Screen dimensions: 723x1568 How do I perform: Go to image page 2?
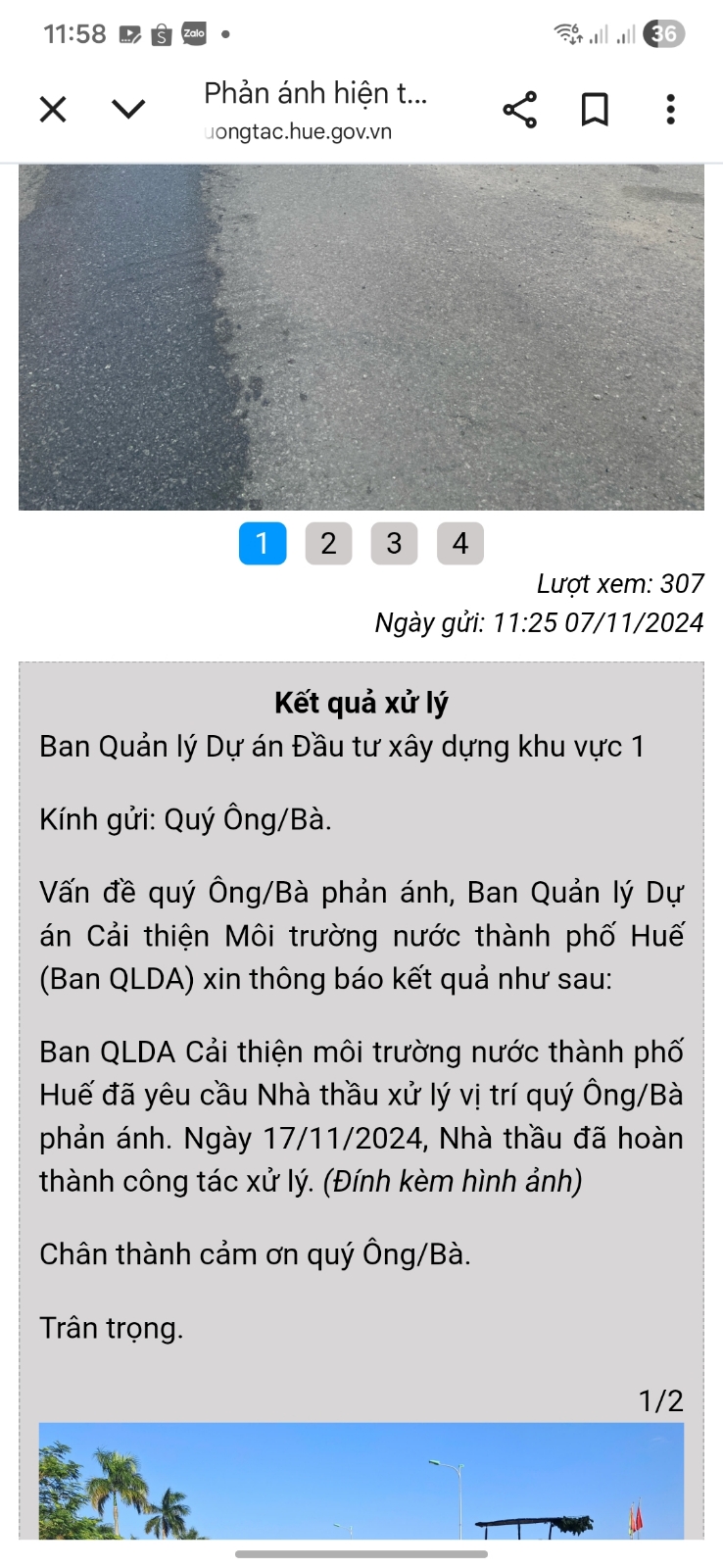click(328, 543)
